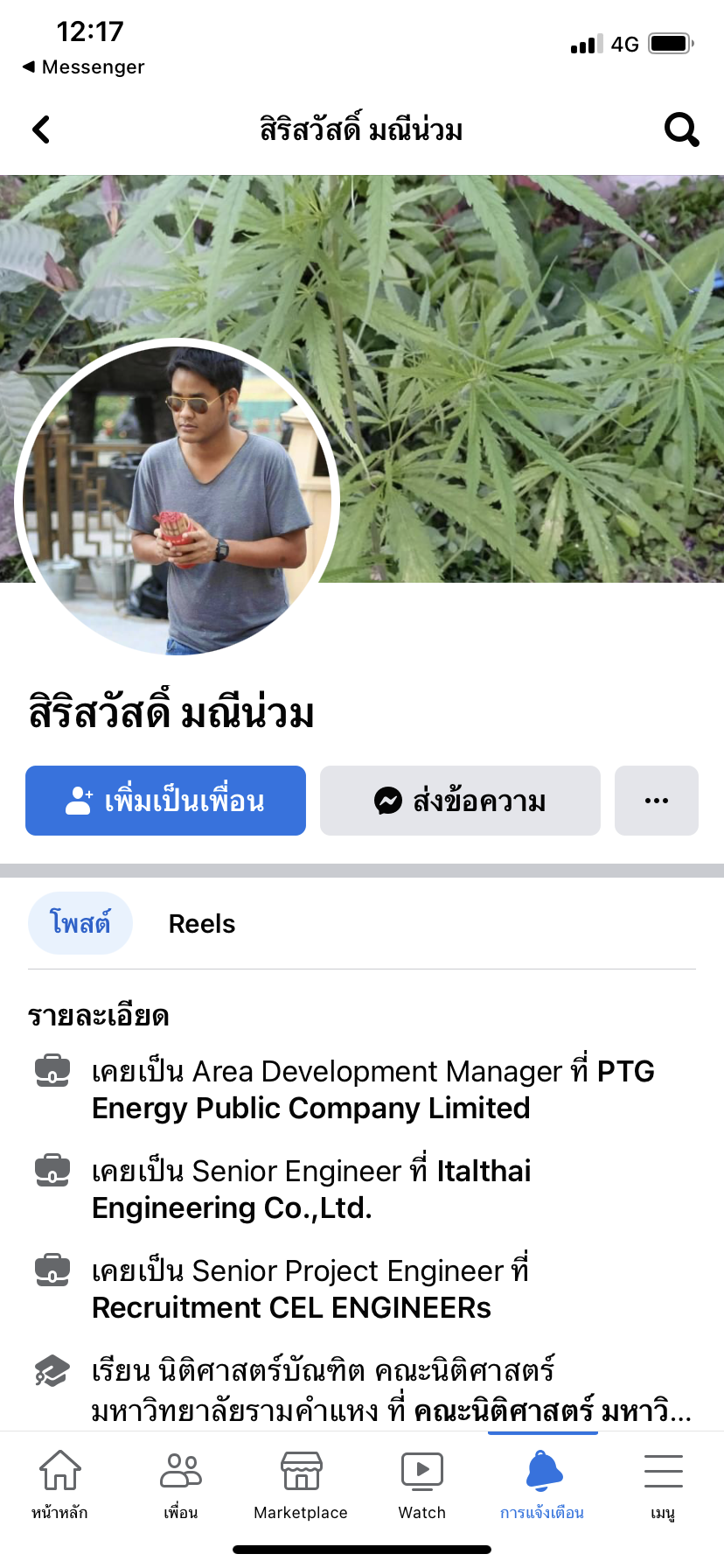Open the profile picture
The image size is (724, 1568).
[178, 497]
